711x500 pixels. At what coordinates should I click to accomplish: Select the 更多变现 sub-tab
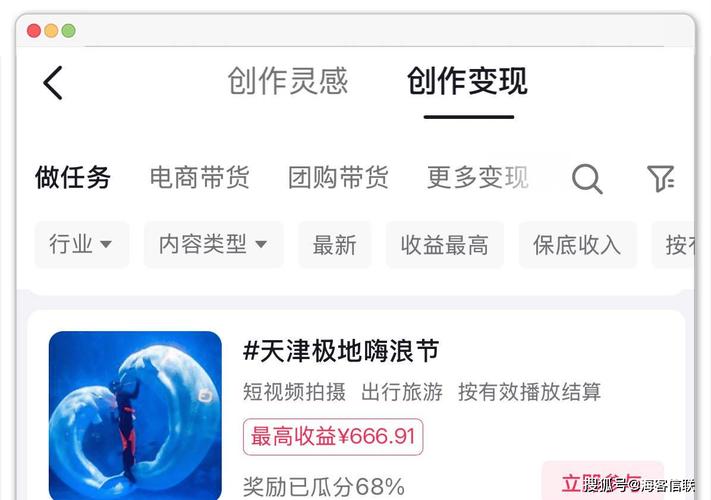[x=477, y=178]
